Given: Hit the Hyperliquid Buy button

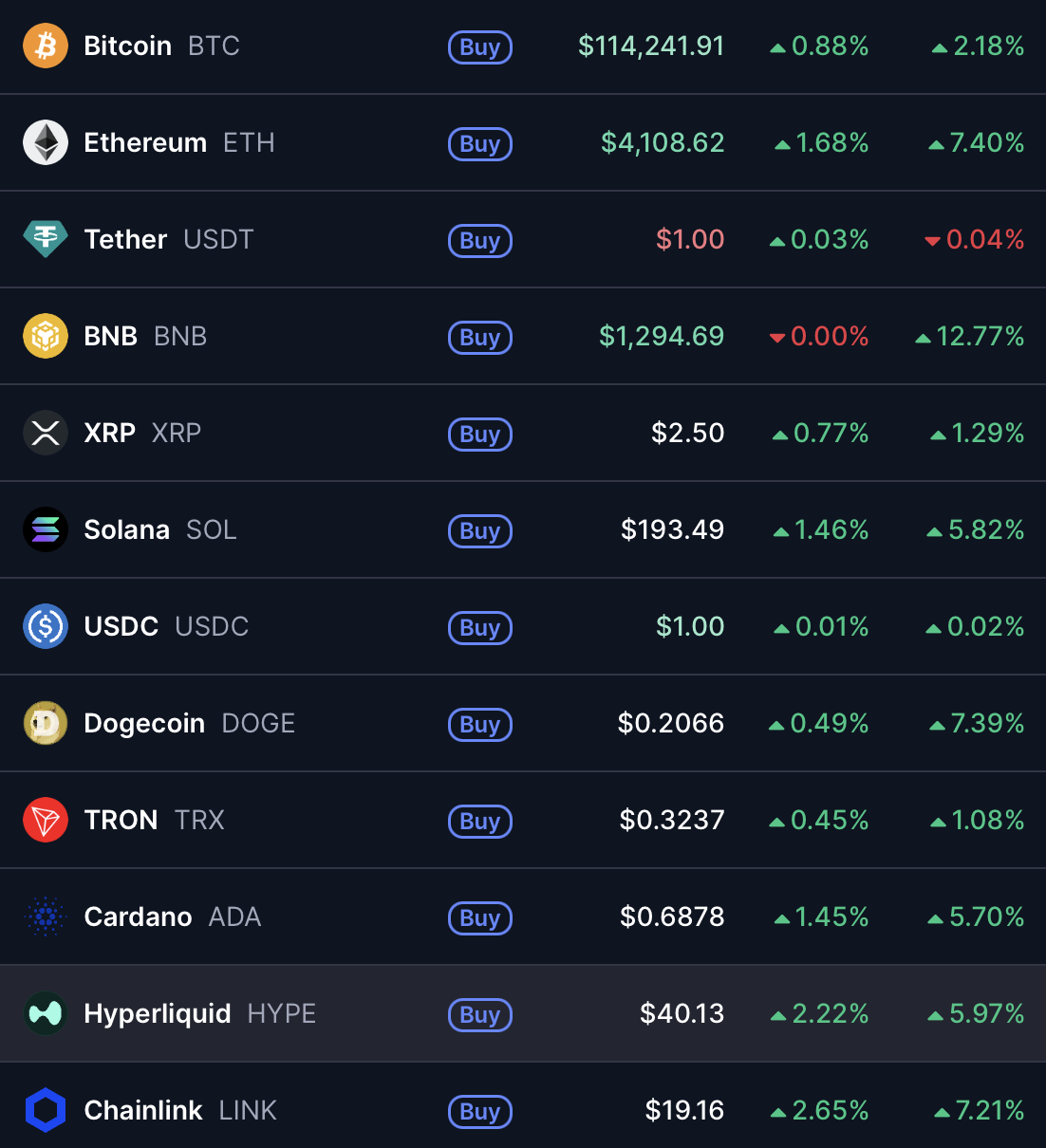Looking at the screenshot, I should pos(479,1015).
